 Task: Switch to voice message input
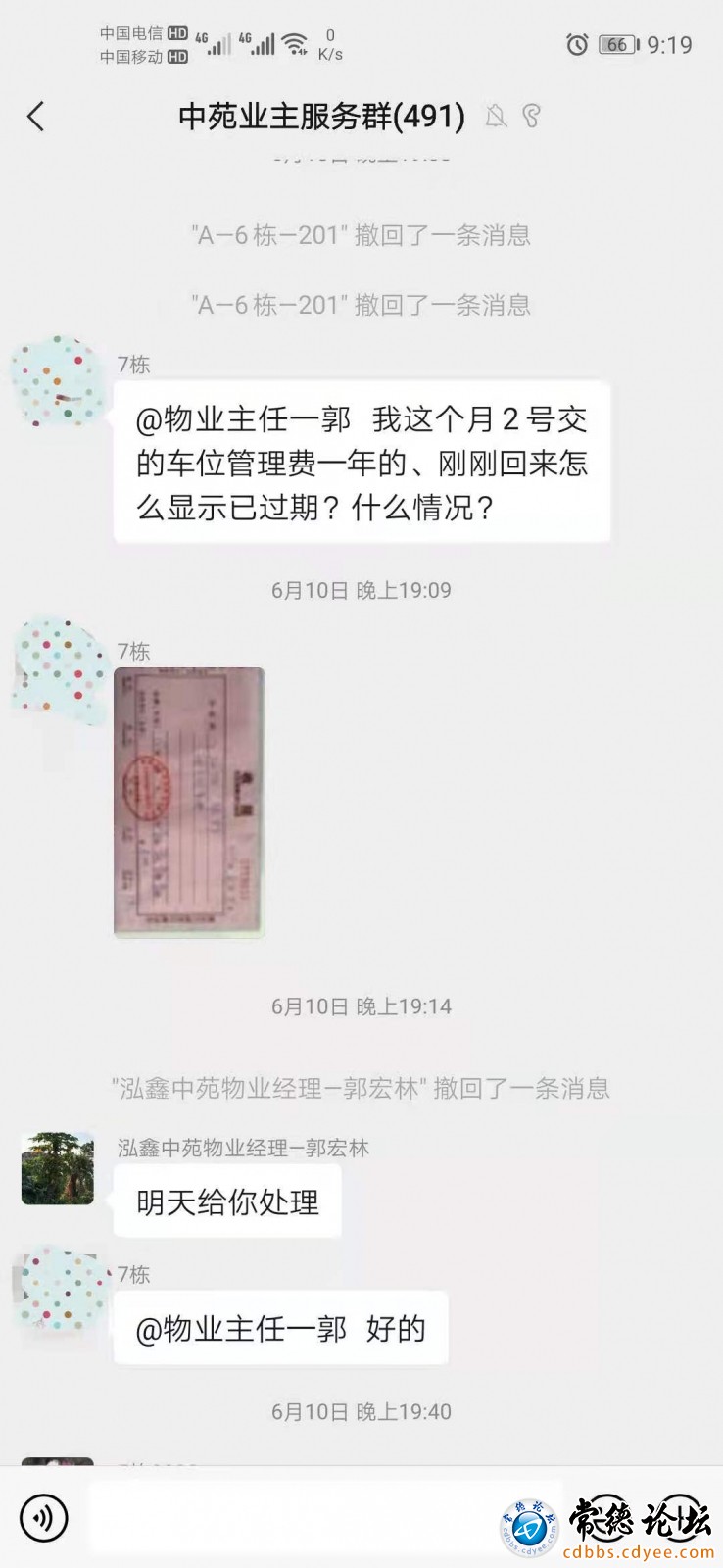pyautogui.click(x=44, y=1518)
